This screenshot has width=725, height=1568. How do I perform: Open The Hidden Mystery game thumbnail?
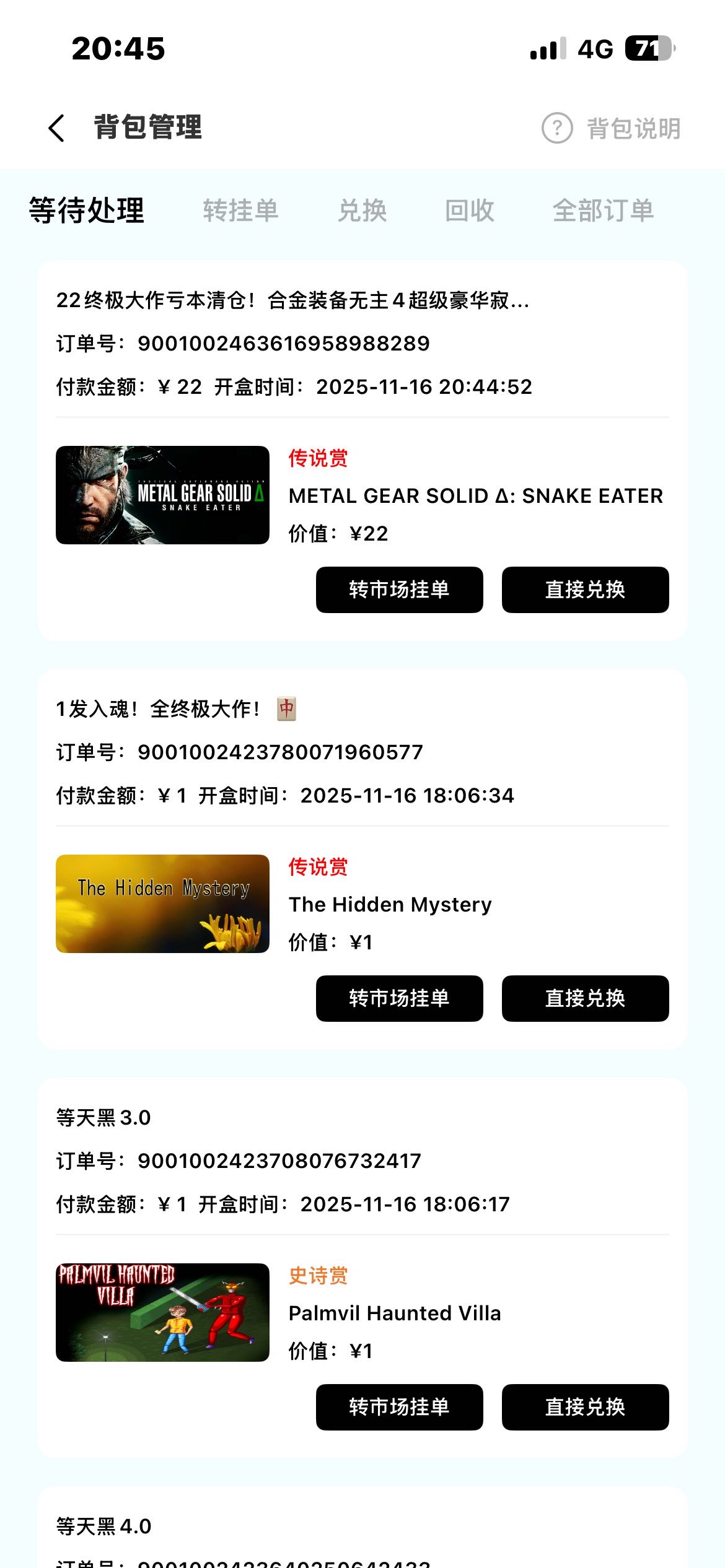(162, 904)
